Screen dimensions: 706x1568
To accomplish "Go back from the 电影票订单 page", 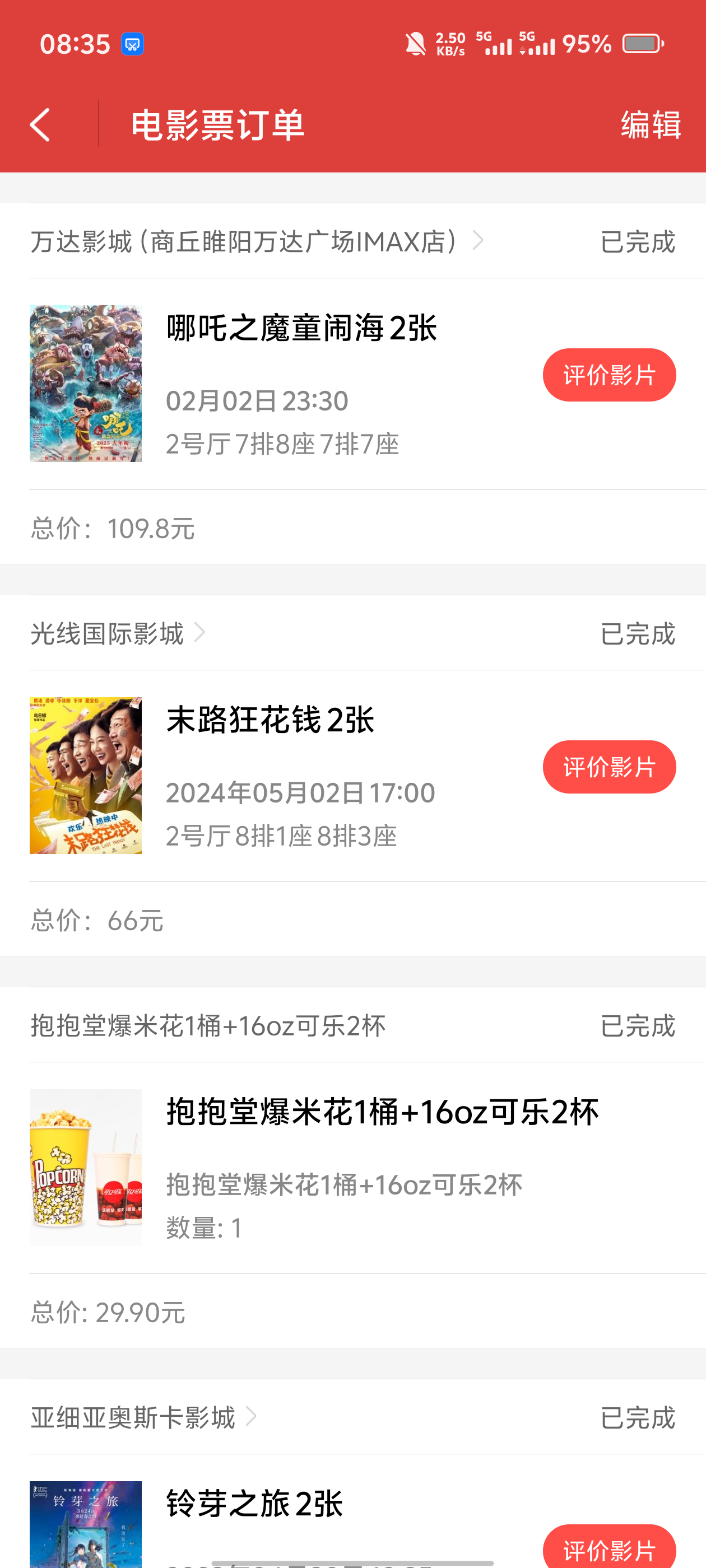I will pos(40,125).
